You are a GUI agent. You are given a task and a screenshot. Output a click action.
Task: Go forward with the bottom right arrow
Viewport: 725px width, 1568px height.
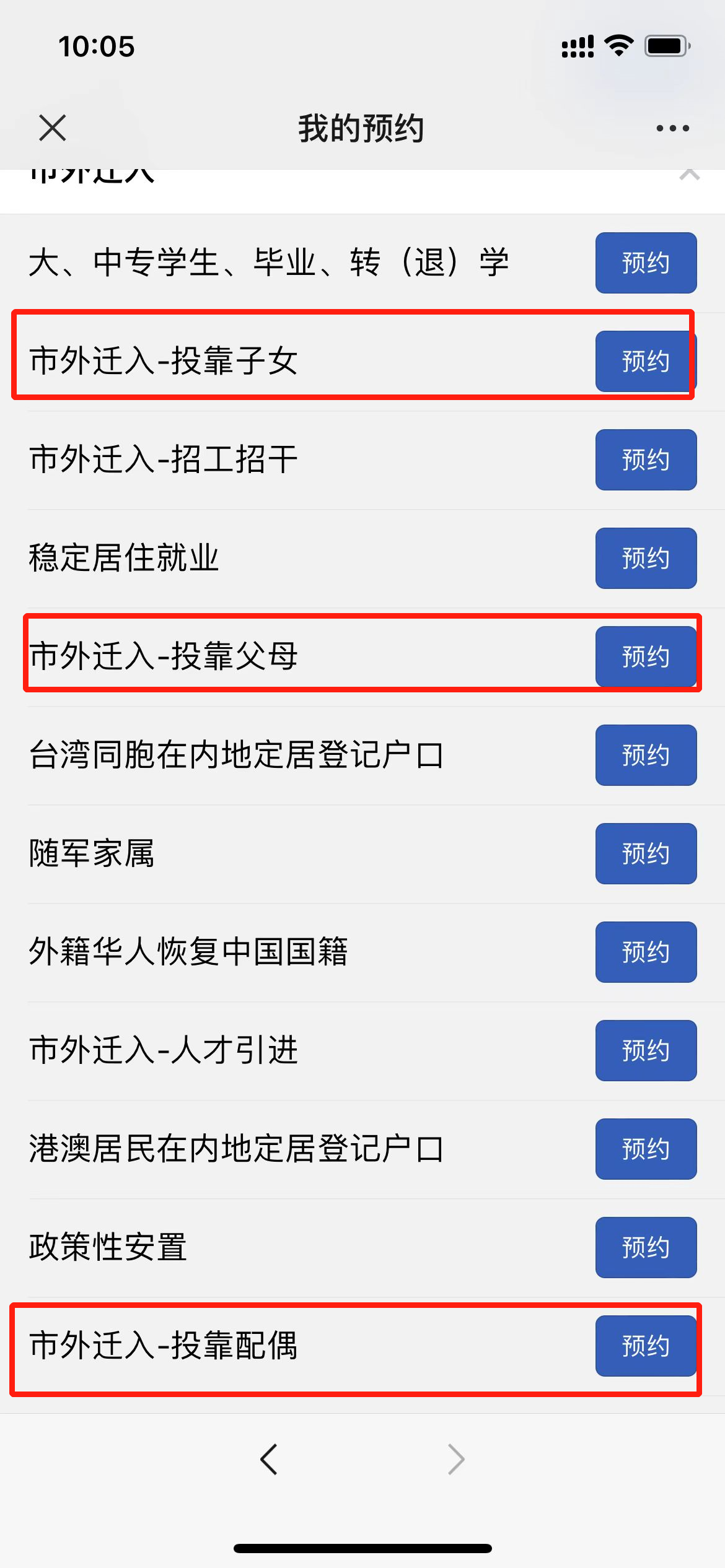click(456, 1460)
